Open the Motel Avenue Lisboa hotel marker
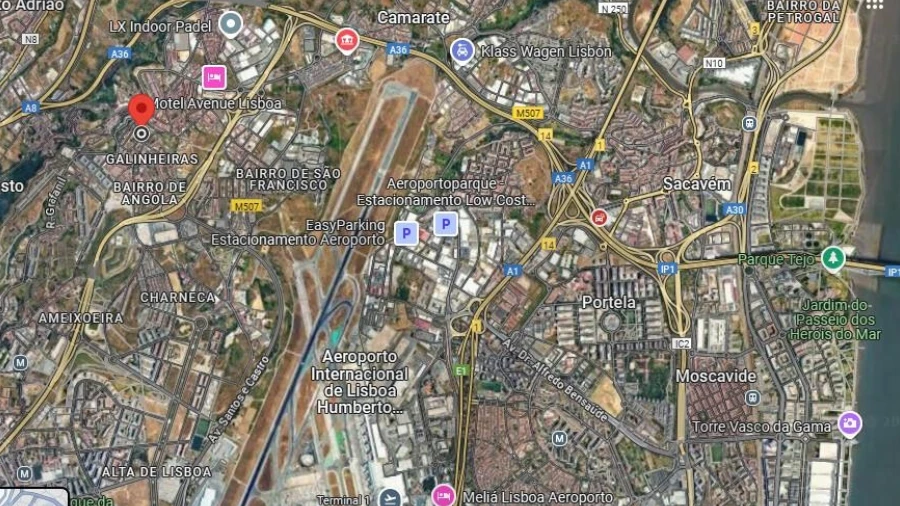900x506 pixels. pos(213,77)
